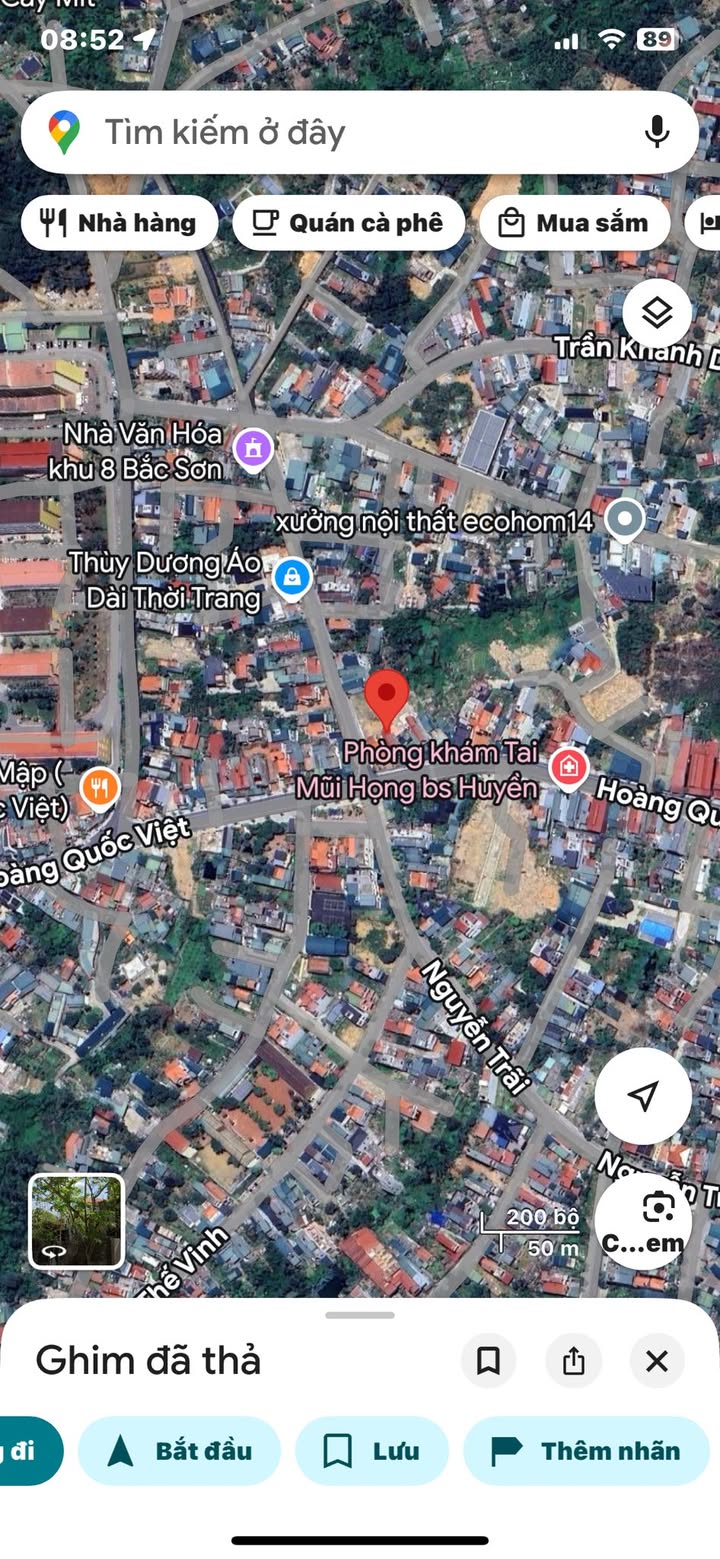This screenshot has width=720, height=1559.
Task: Open the Street View thumbnail
Action: (x=76, y=1221)
